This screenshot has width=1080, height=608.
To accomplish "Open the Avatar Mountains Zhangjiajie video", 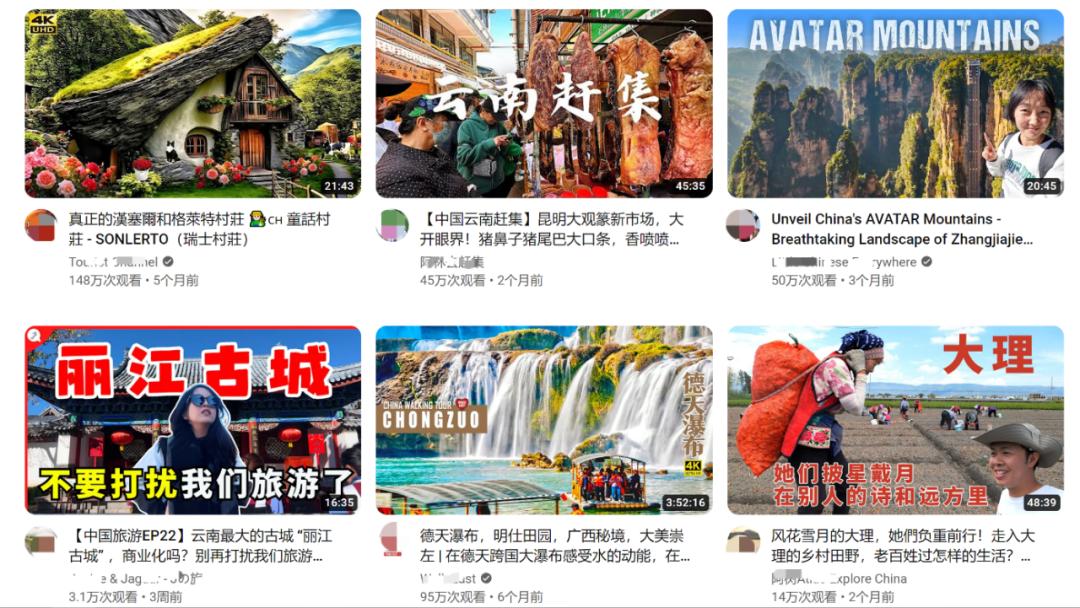I will [x=895, y=103].
